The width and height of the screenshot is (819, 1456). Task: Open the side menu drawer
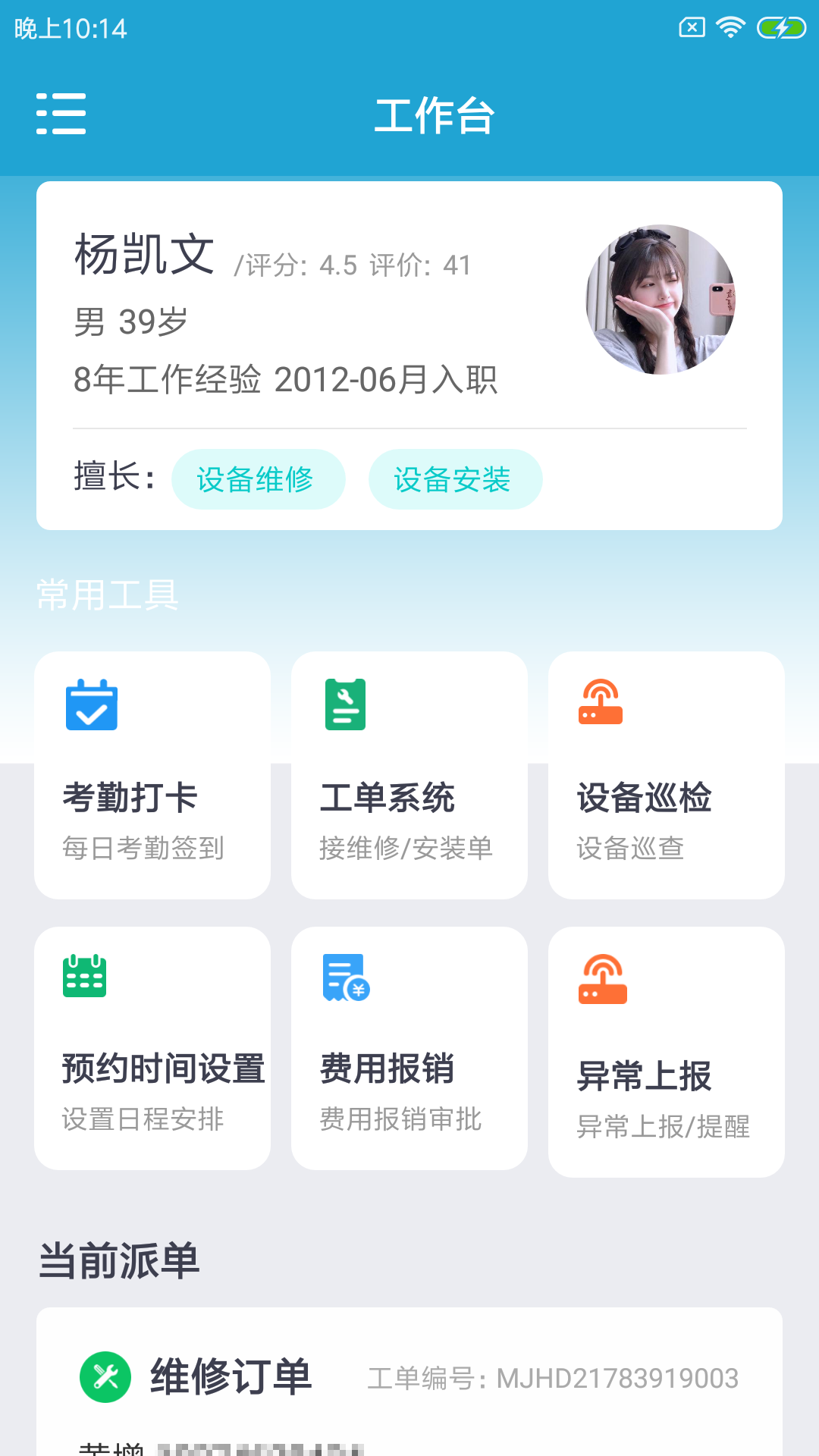(x=61, y=114)
